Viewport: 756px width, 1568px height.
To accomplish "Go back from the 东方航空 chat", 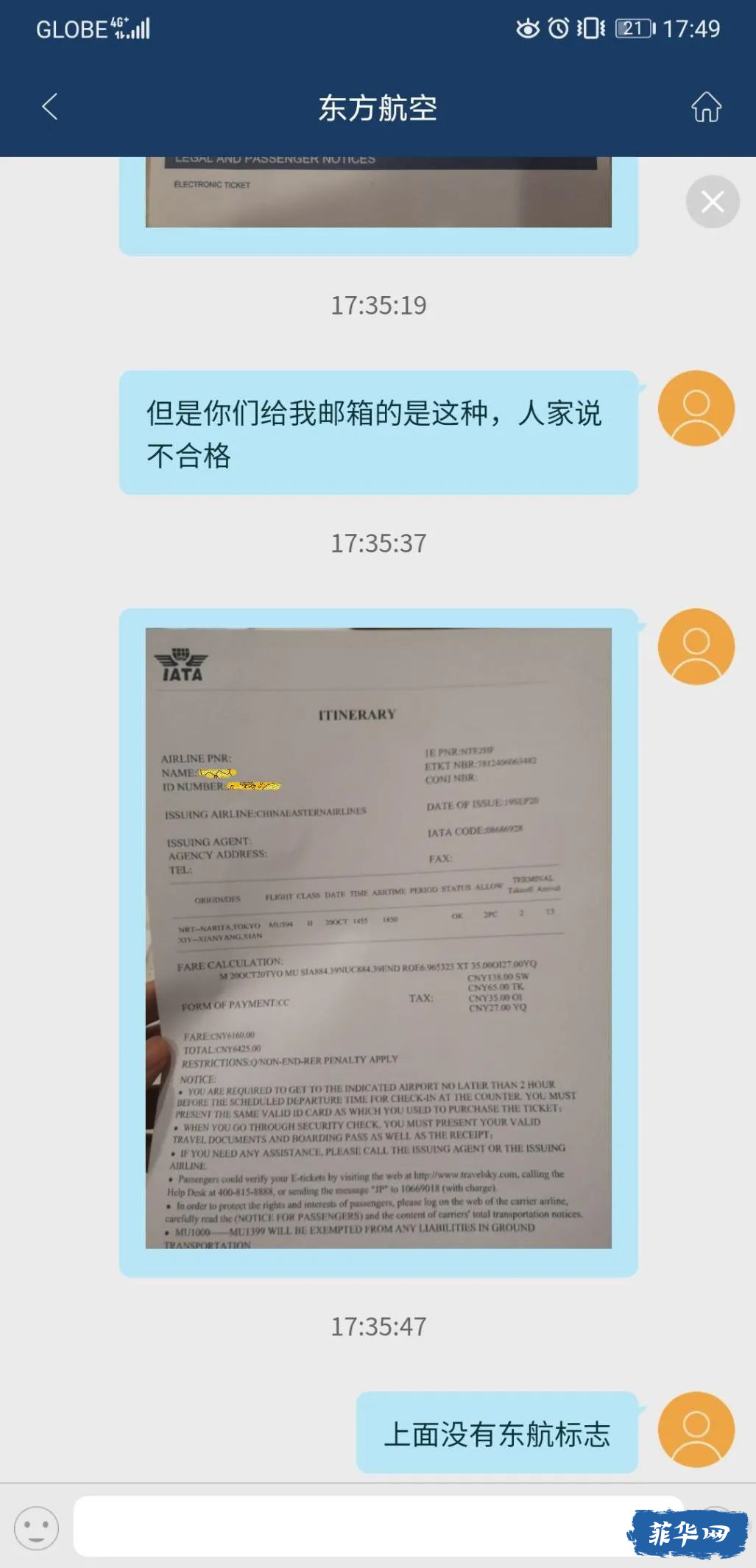I will [x=49, y=107].
